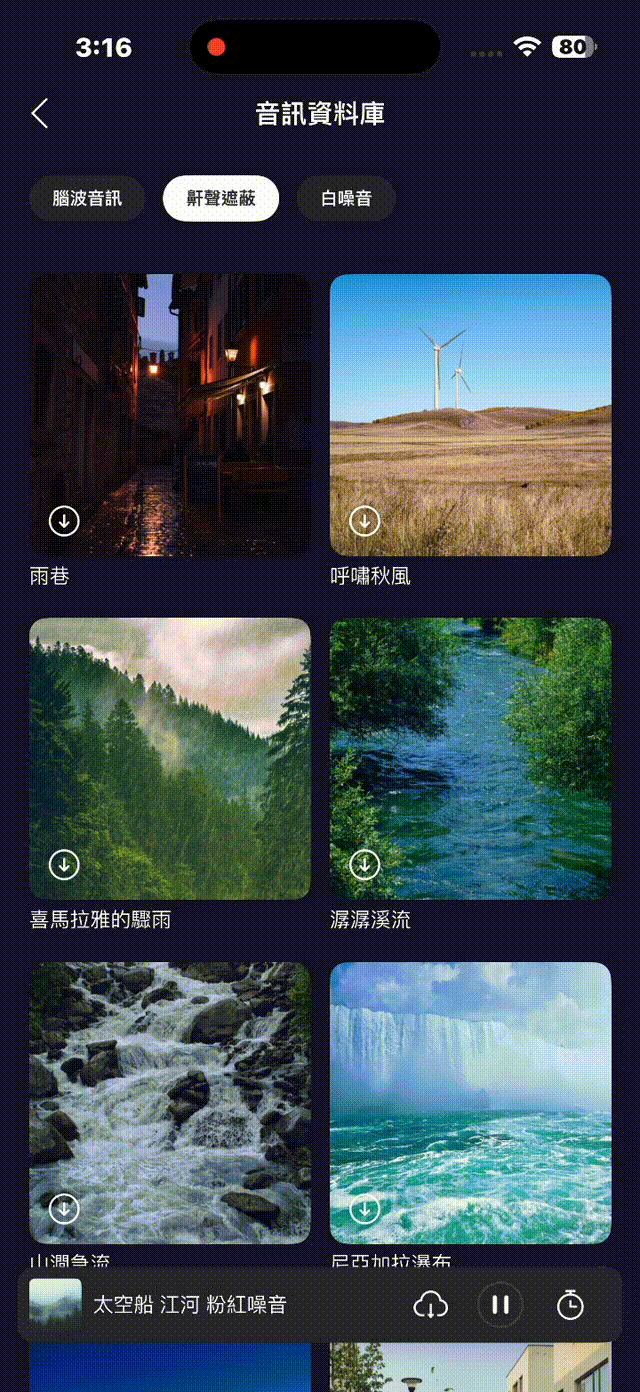Switch to the 白噪音 tab
The image size is (640, 1392).
346,198
